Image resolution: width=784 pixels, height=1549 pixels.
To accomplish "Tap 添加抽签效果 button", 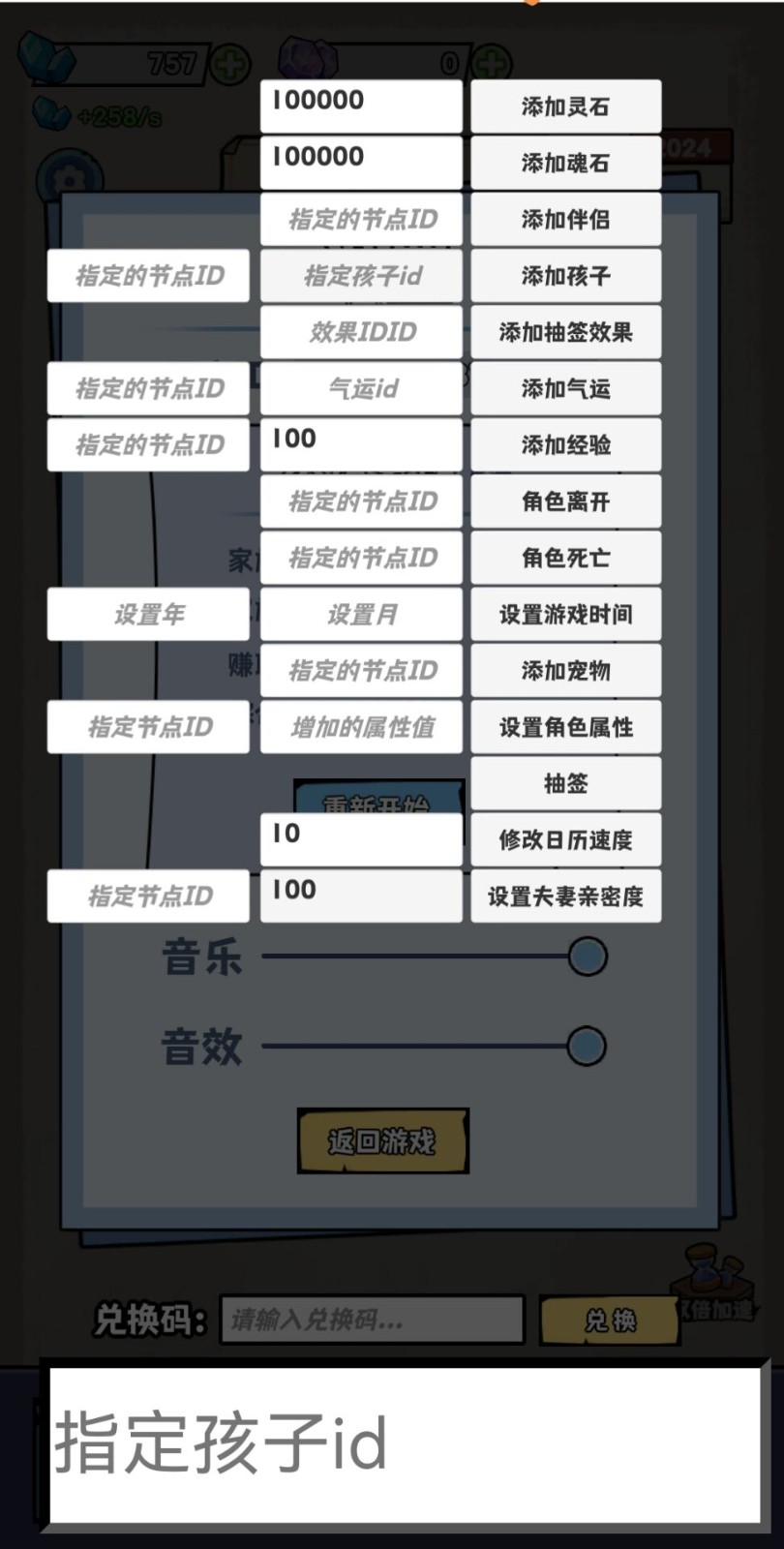I will pyautogui.click(x=565, y=332).
